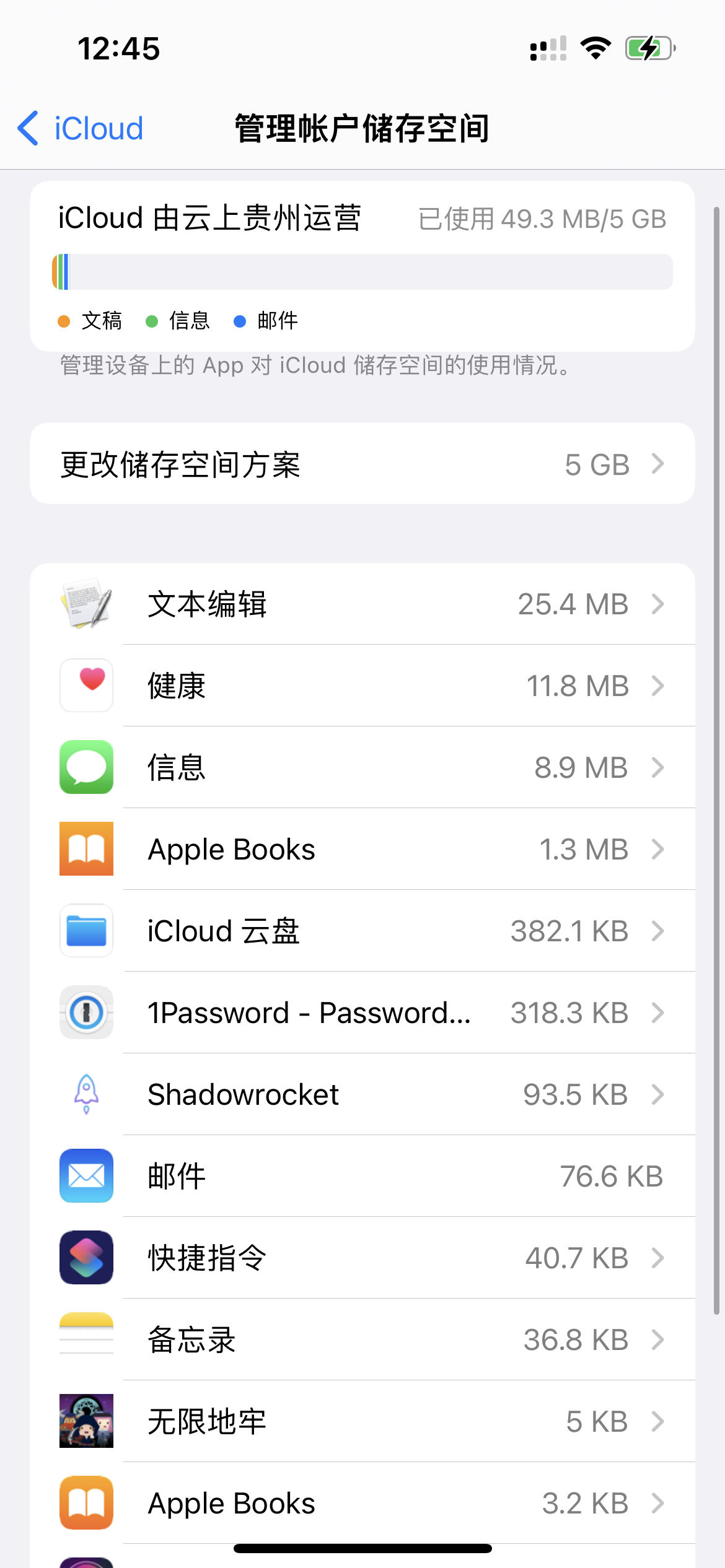Screen dimensions: 725x1568
Task: Open 无限地牢 storage row
Action: click(x=362, y=1421)
